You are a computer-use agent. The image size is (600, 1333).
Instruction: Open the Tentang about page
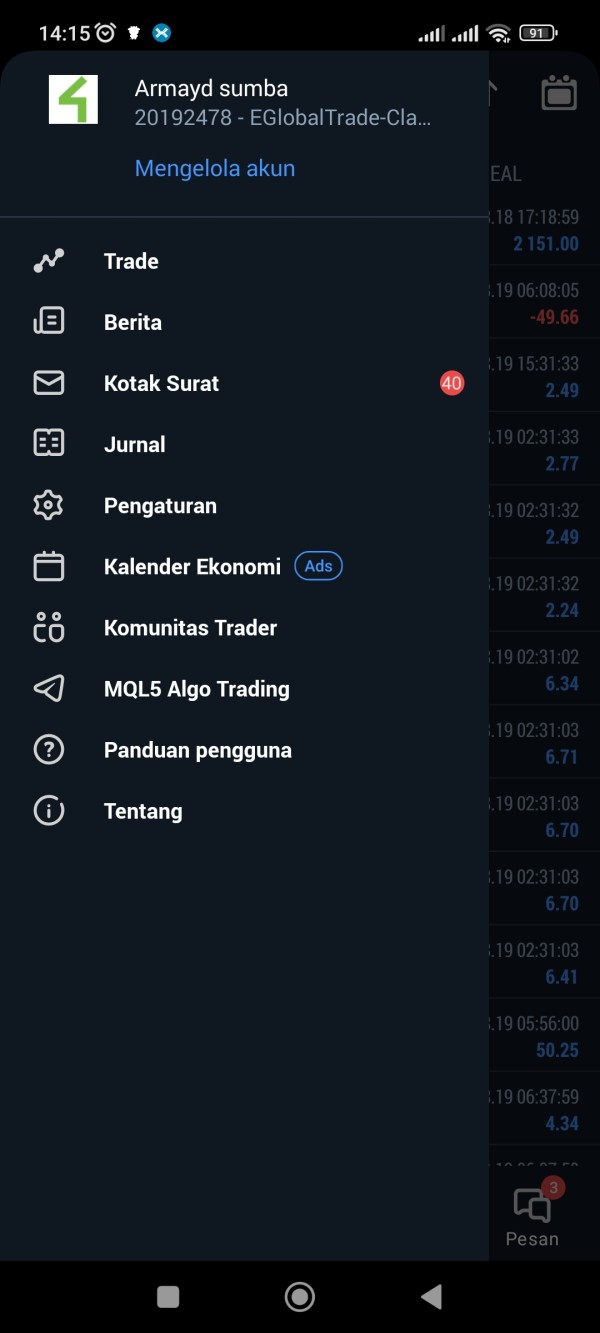pos(244,811)
